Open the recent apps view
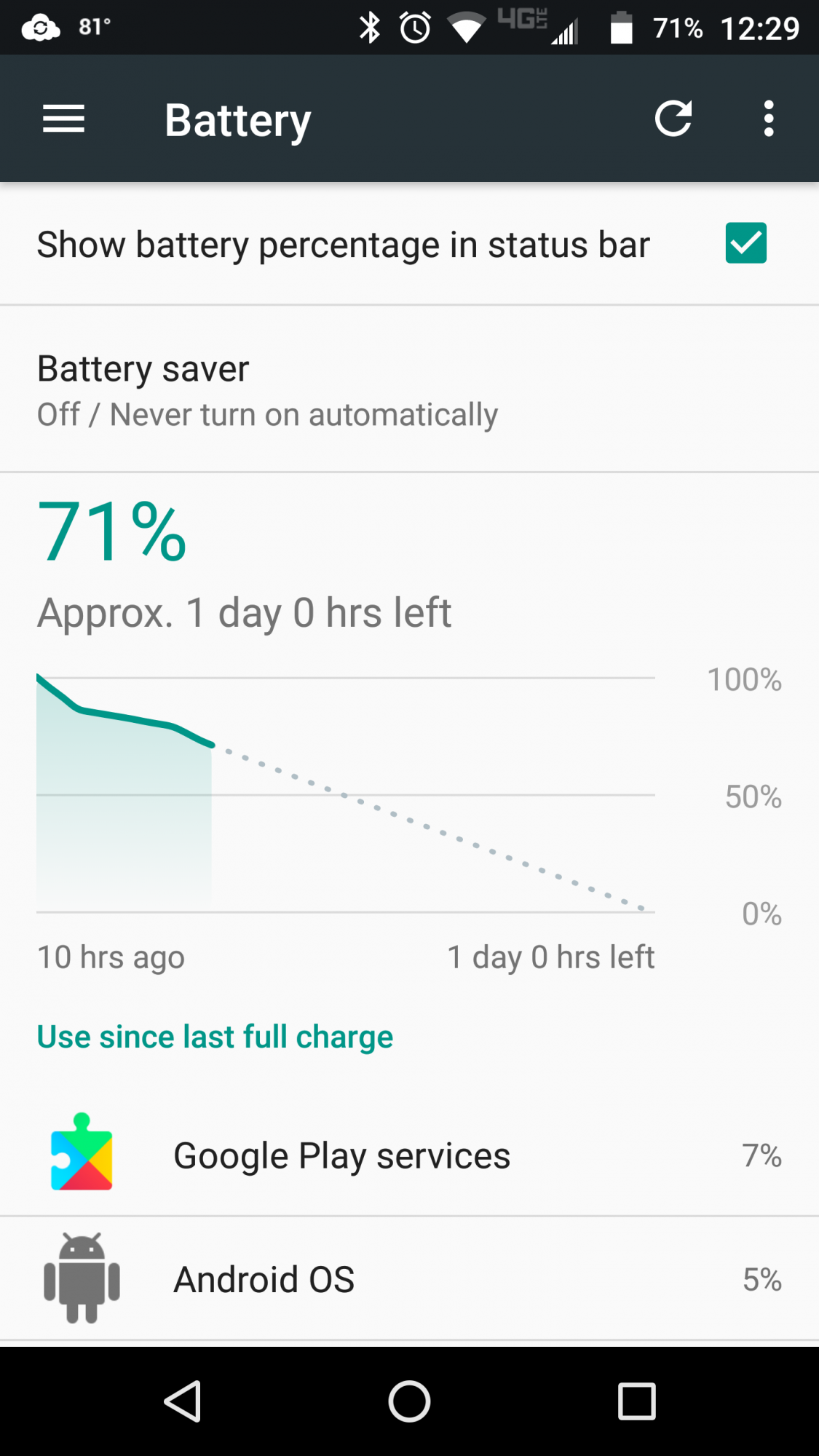The image size is (819, 1456). click(637, 1401)
